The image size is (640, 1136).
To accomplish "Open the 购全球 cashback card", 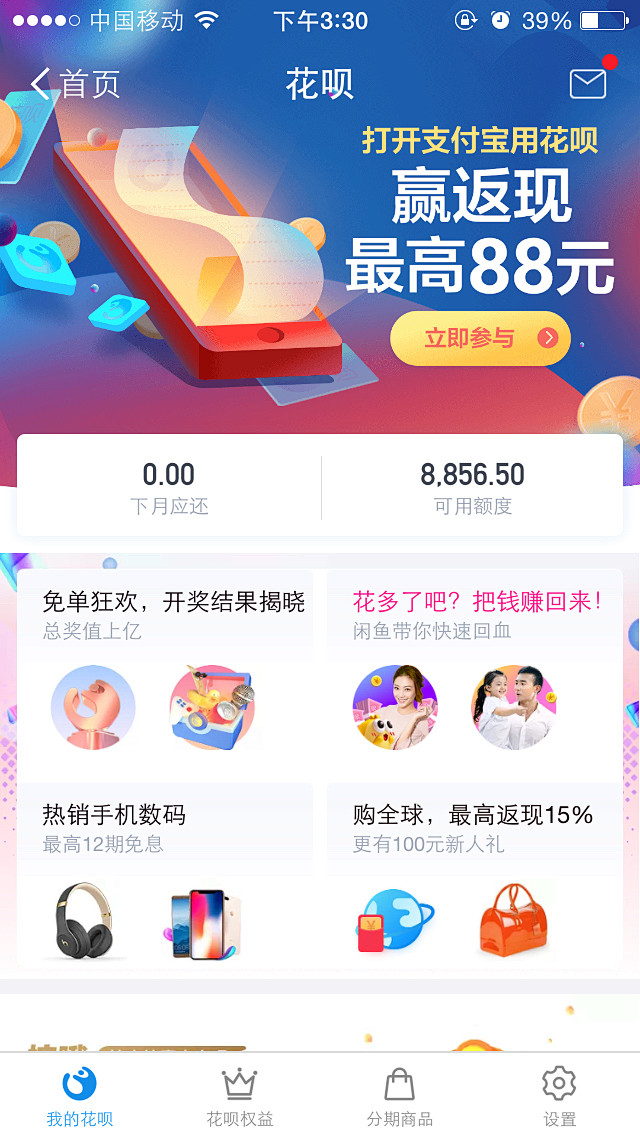I will tap(475, 875).
